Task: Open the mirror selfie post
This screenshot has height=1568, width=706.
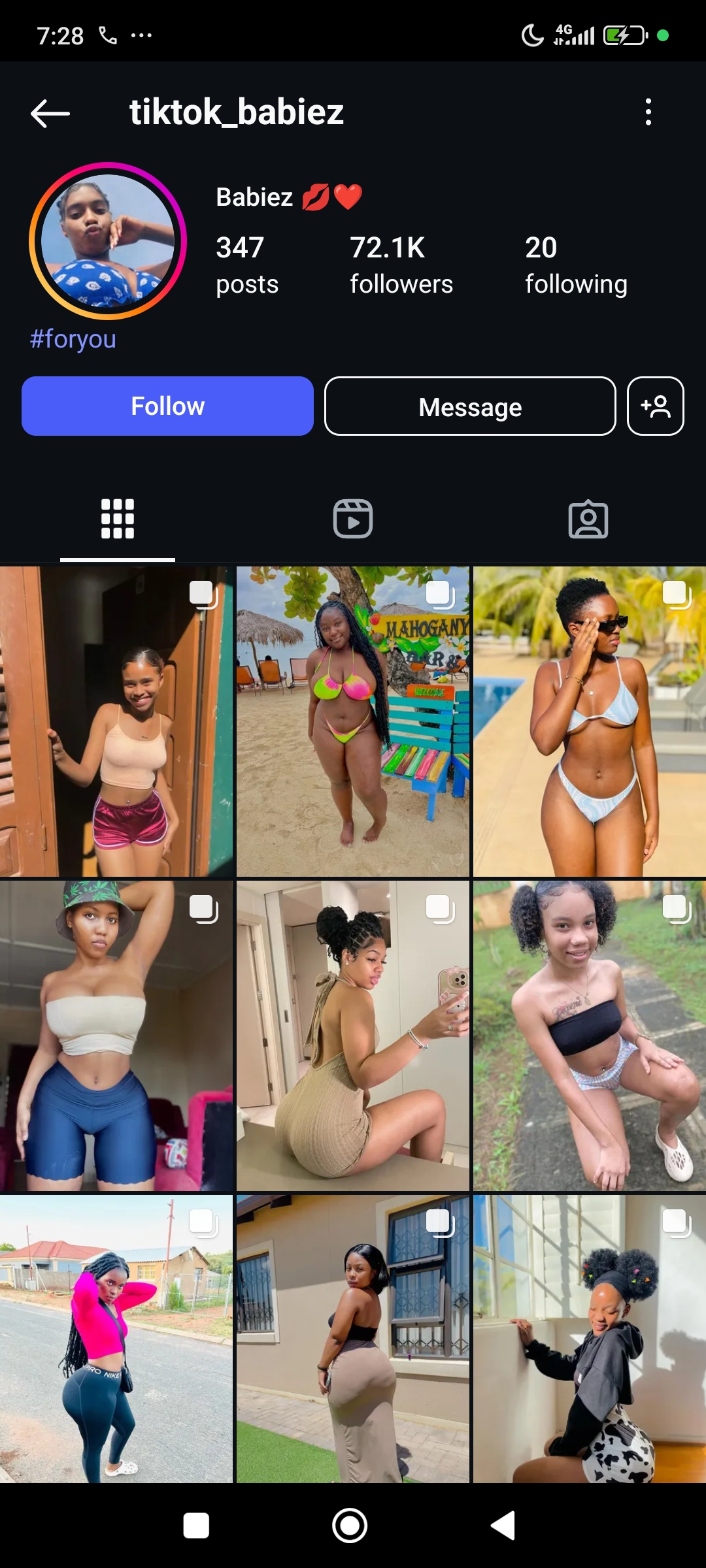Action: click(353, 1036)
